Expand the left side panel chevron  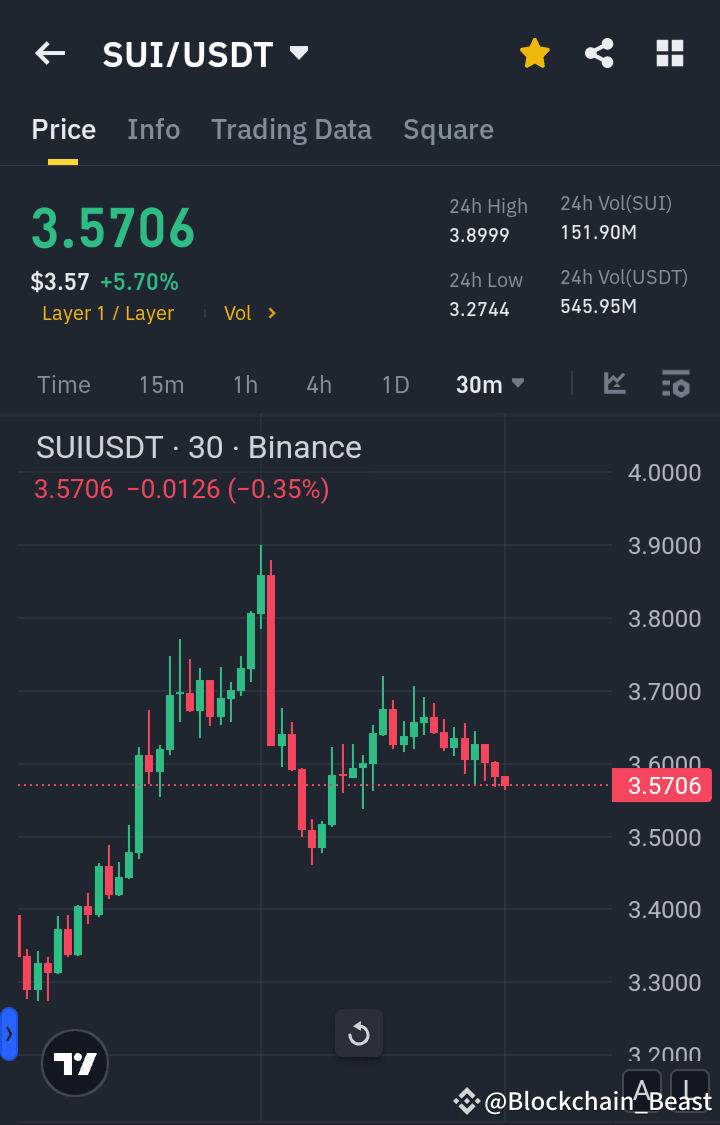(9, 1034)
